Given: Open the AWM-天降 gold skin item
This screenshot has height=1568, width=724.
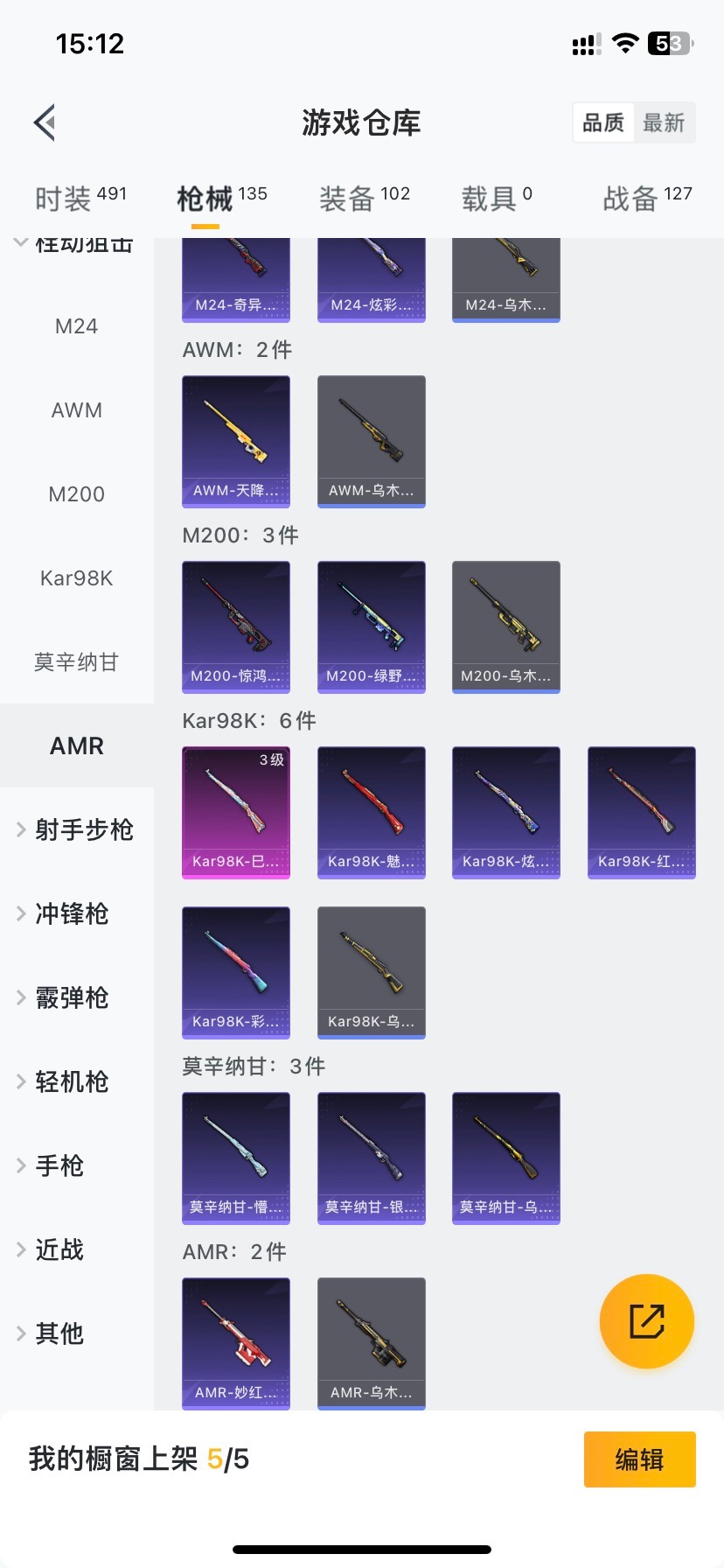Looking at the screenshot, I should 236,441.
